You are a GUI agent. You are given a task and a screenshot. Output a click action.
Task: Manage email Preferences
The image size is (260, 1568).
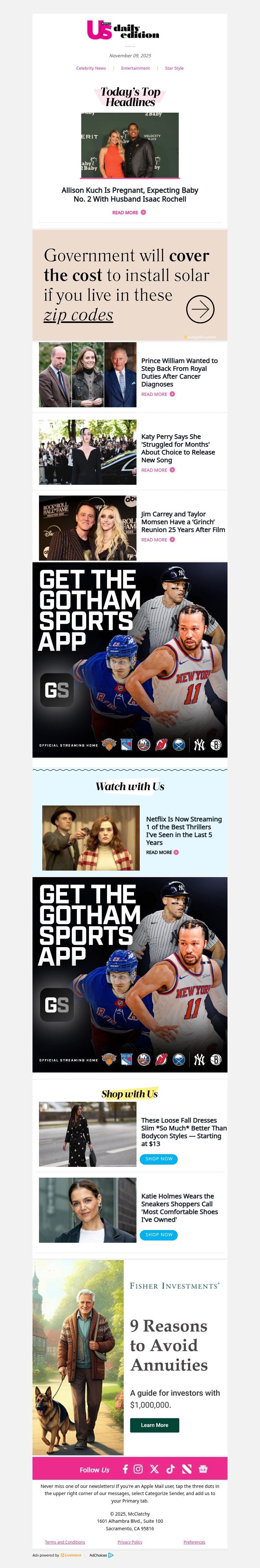click(x=194, y=1542)
